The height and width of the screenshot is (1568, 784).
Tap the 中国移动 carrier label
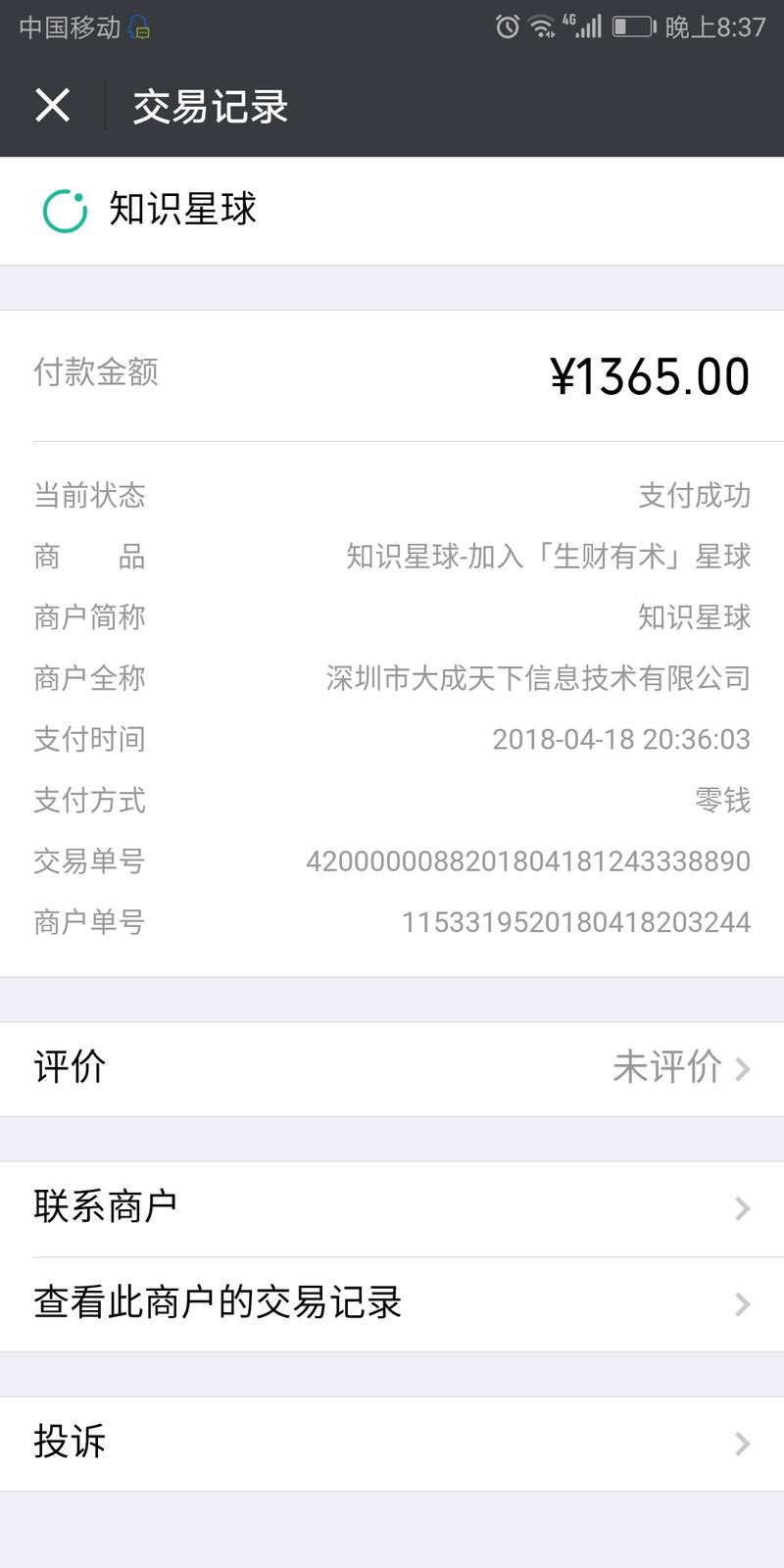(x=67, y=26)
